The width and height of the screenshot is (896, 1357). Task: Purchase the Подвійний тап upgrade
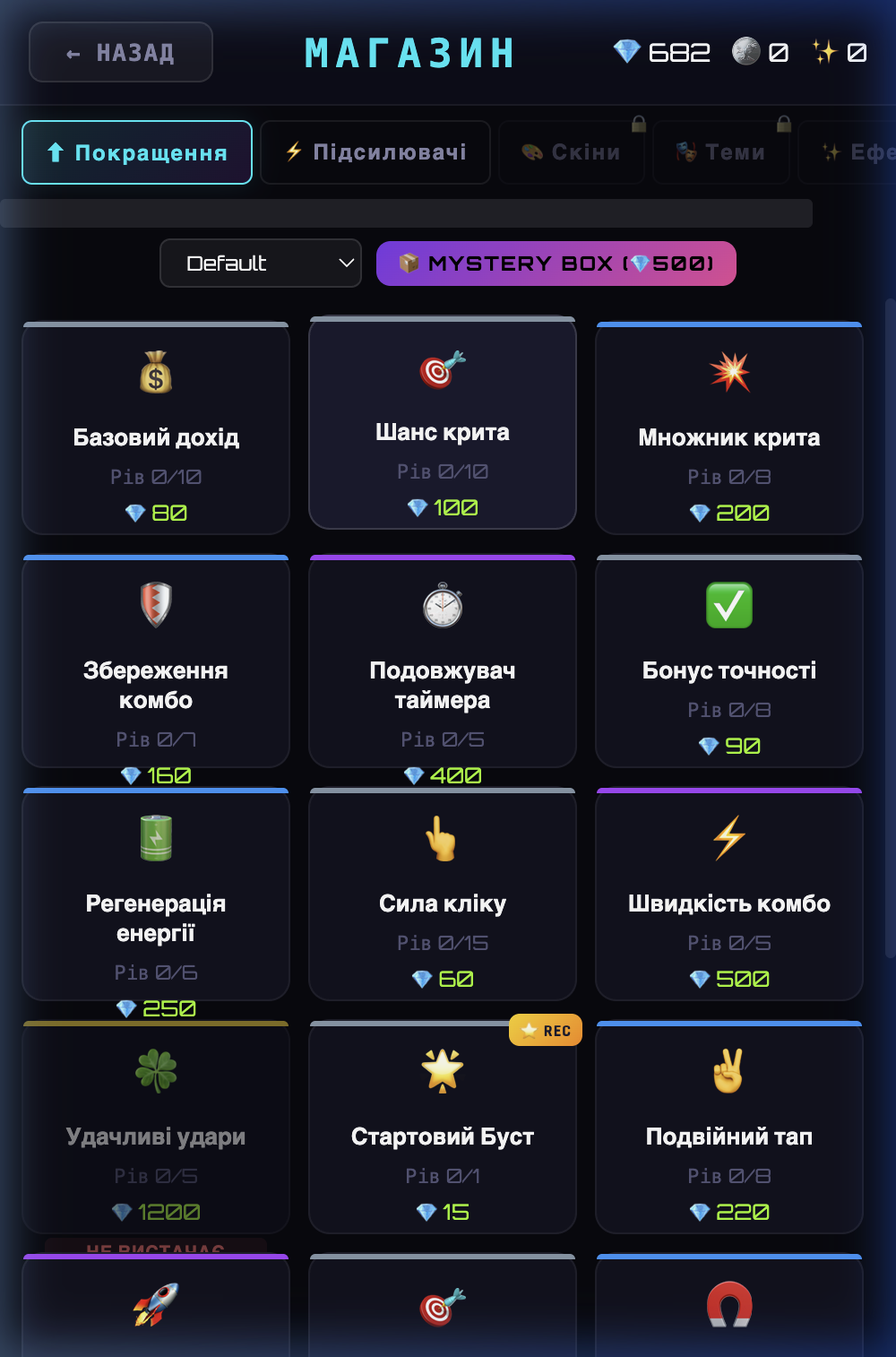pos(729,1128)
